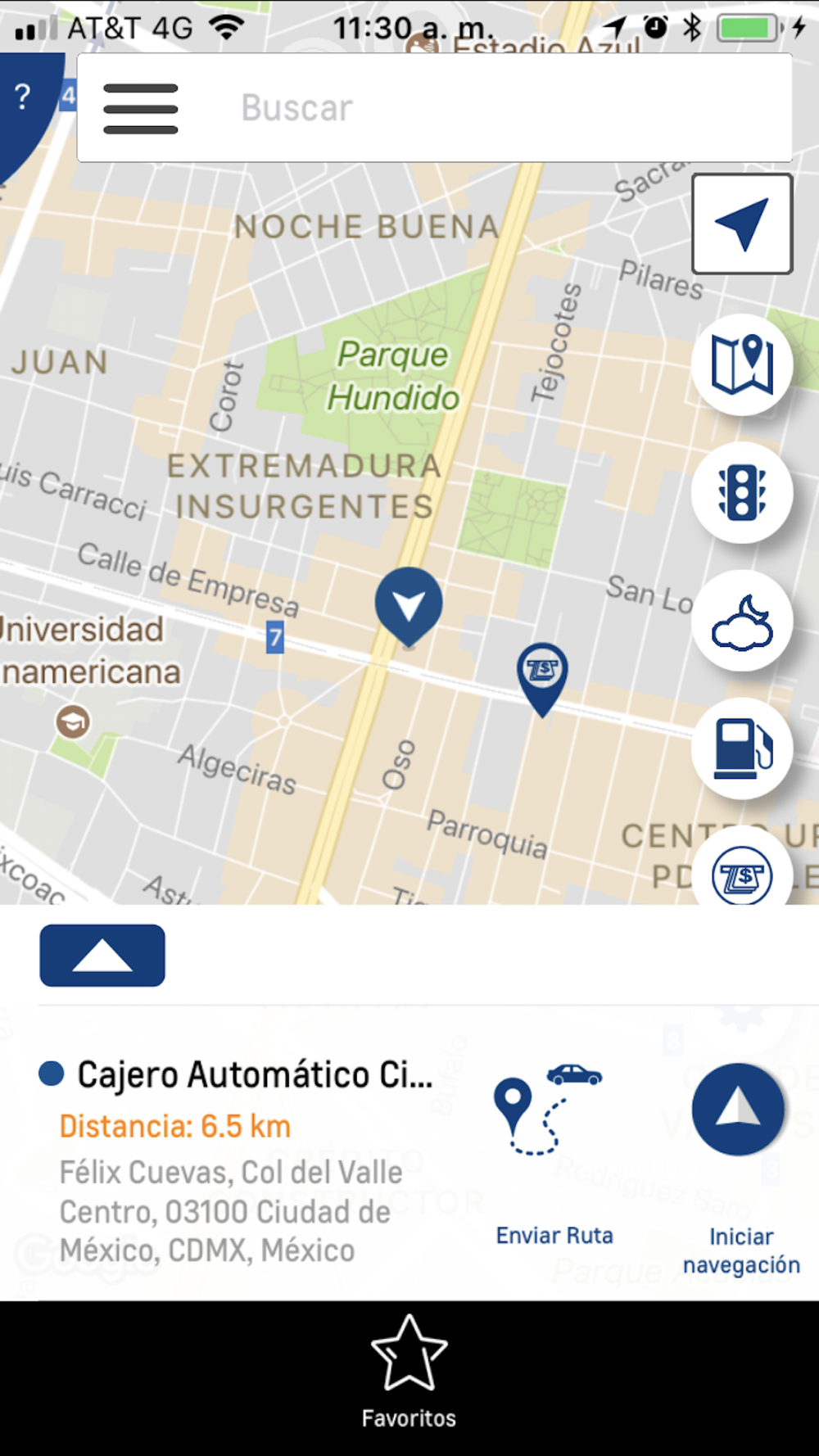Show gas stations on map

click(742, 748)
